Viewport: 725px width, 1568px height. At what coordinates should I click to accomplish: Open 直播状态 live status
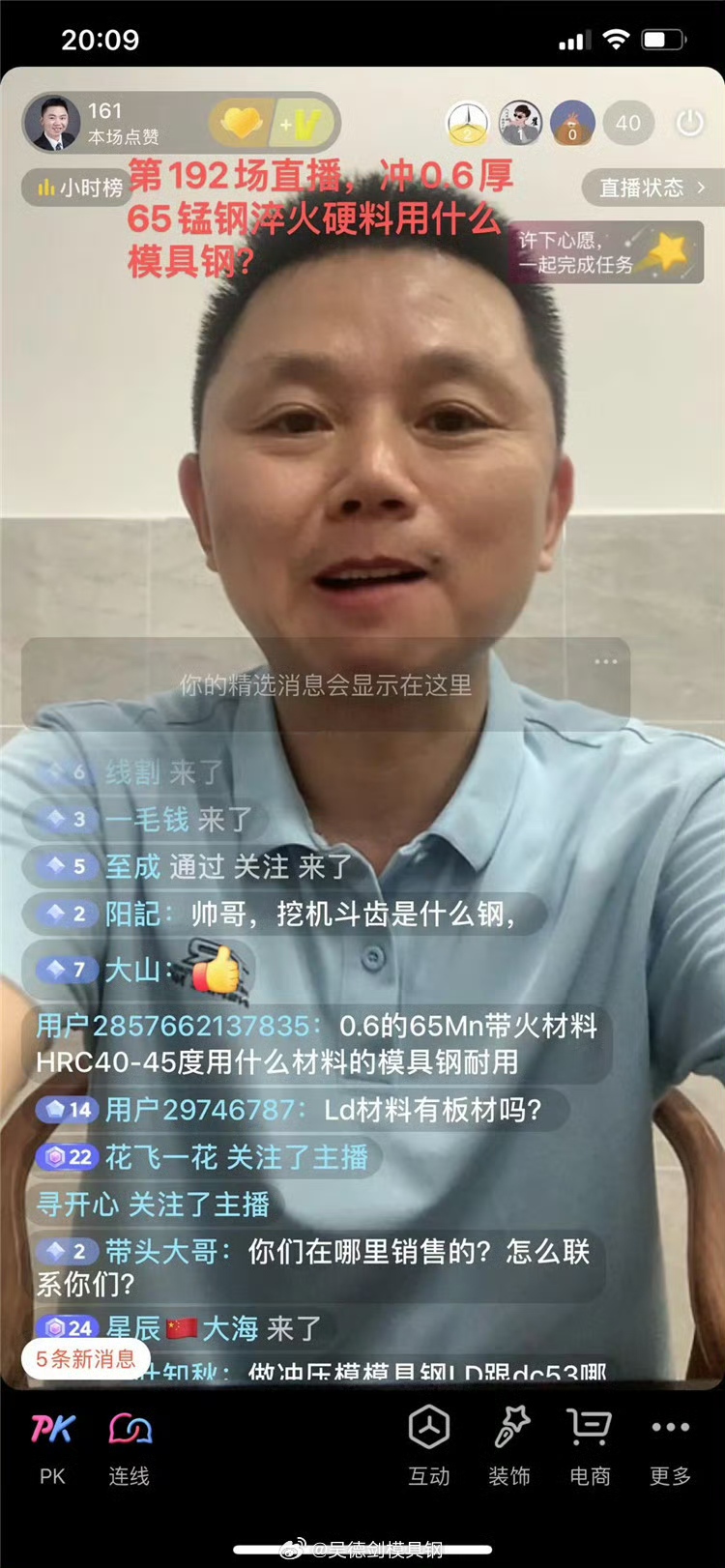click(651, 188)
